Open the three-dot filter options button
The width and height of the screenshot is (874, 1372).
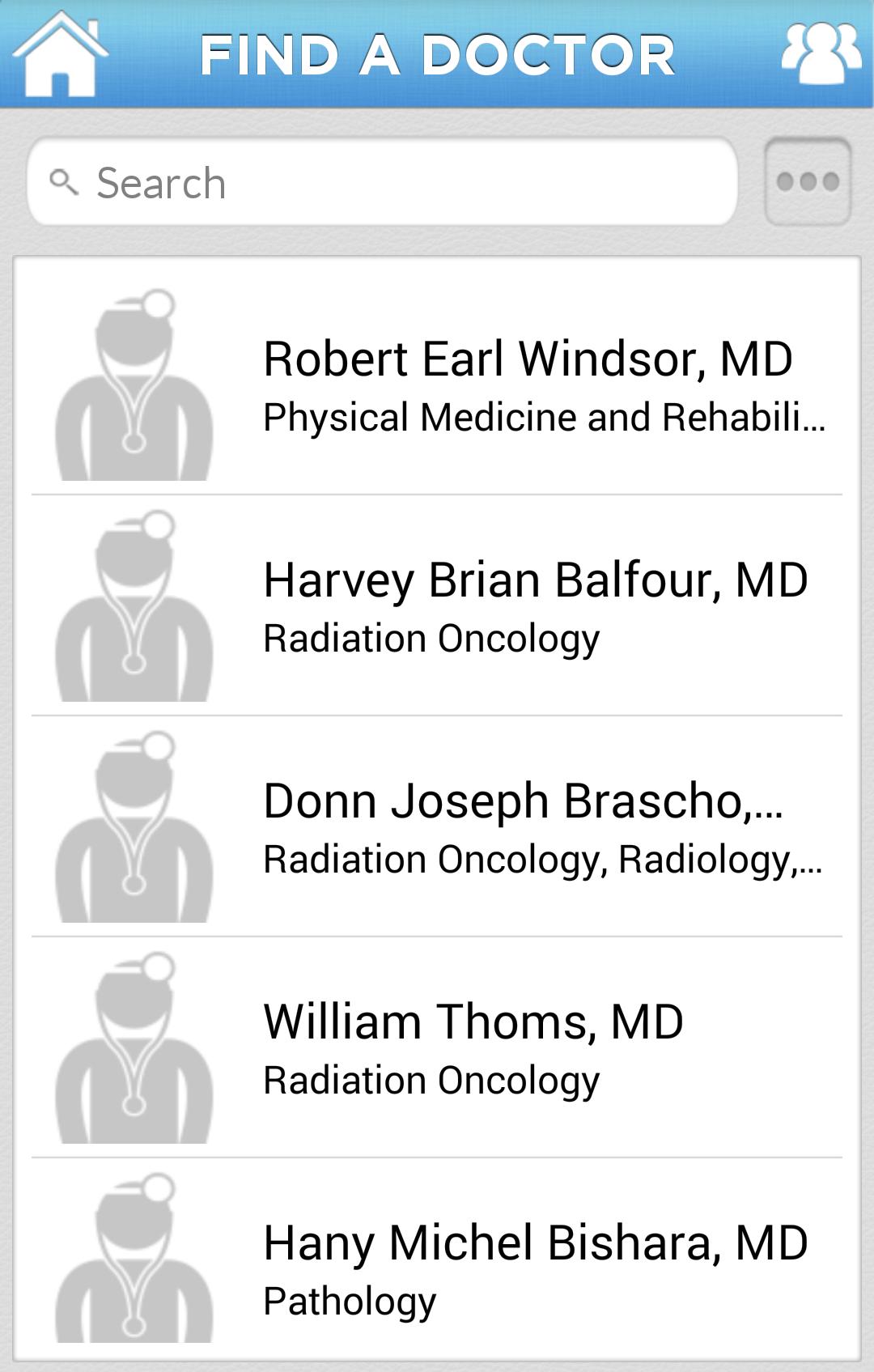(807, 181)
